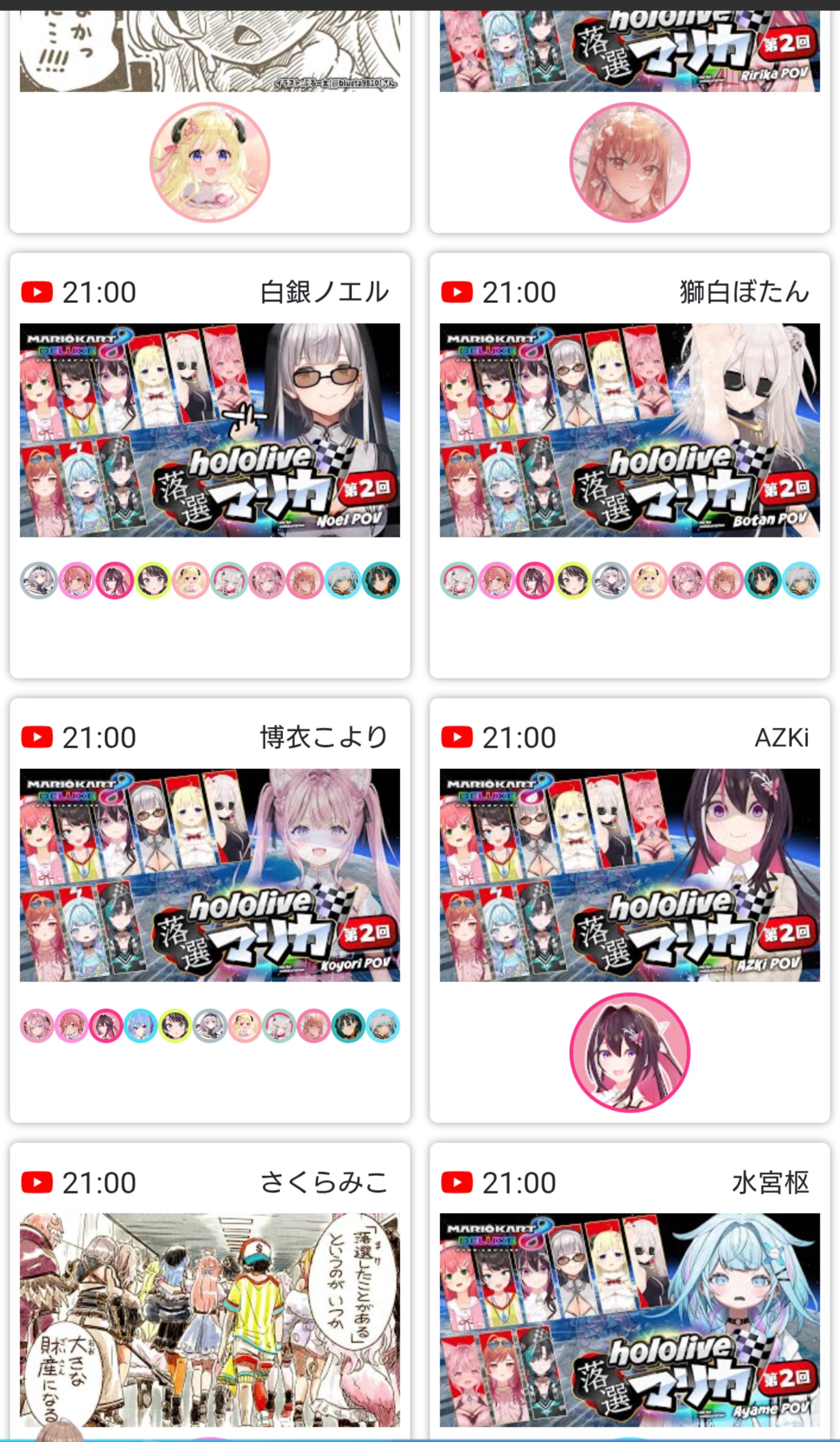Open 水宮枢's 21:00 stream card
The width and height of the screenshot is (840, 1442).
coord(629,1292)
